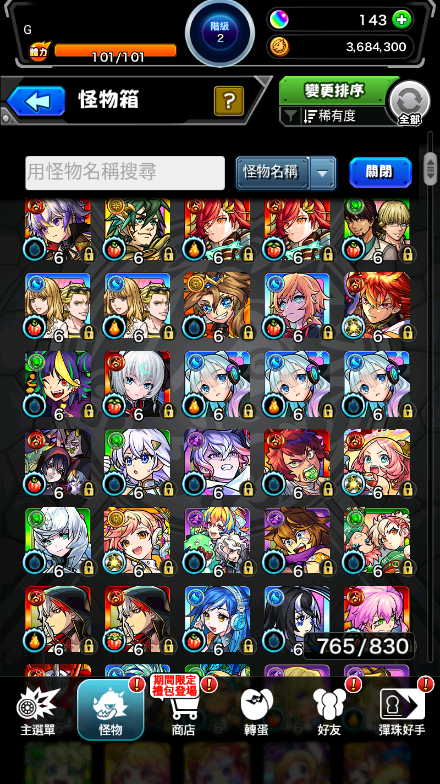440x784 pixels.
Task: Choose the blue-haired girl with headphones monster
Action: point(218,620)
